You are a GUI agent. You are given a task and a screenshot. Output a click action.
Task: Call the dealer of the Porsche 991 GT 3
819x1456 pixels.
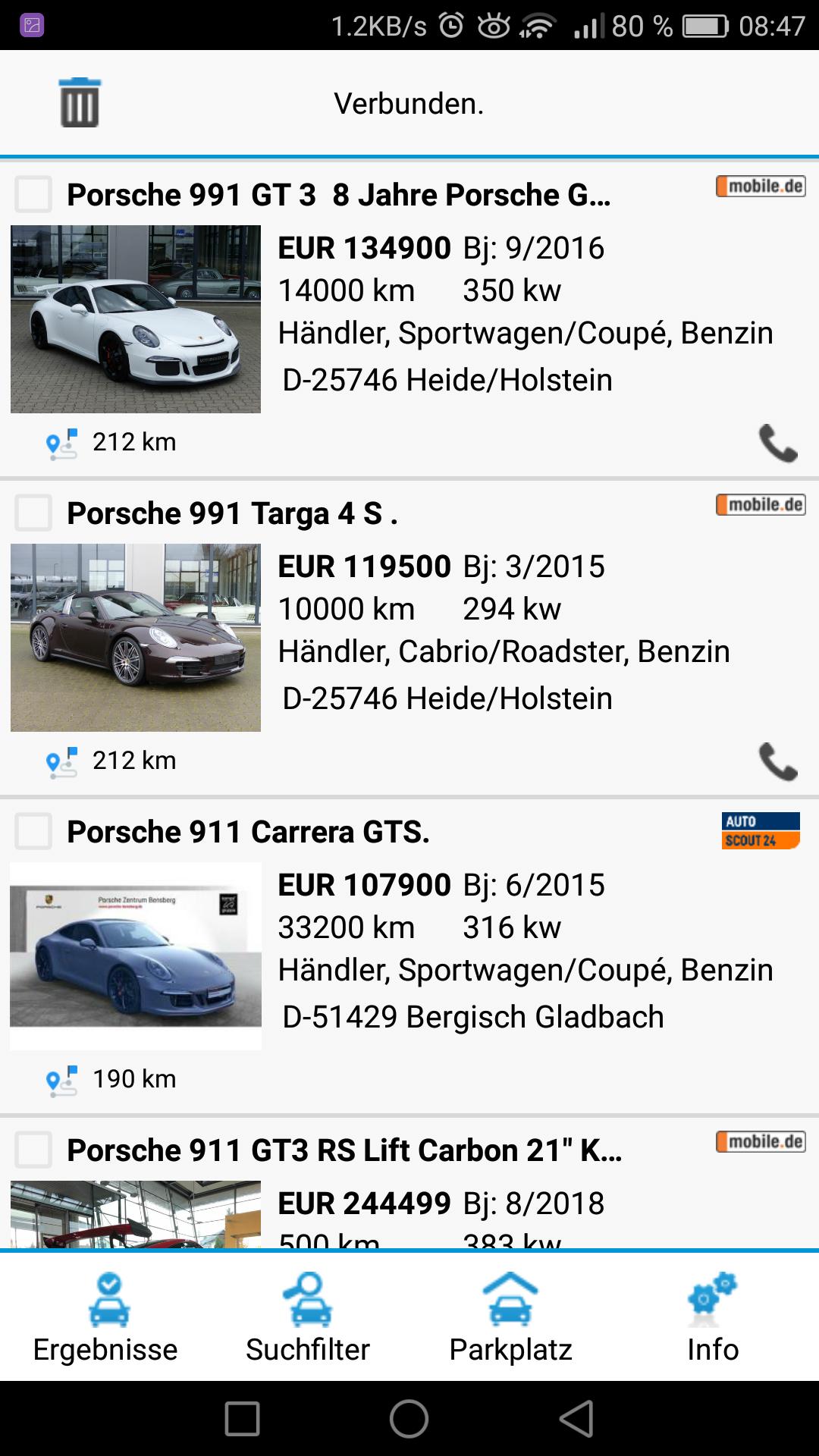[778, 443]
